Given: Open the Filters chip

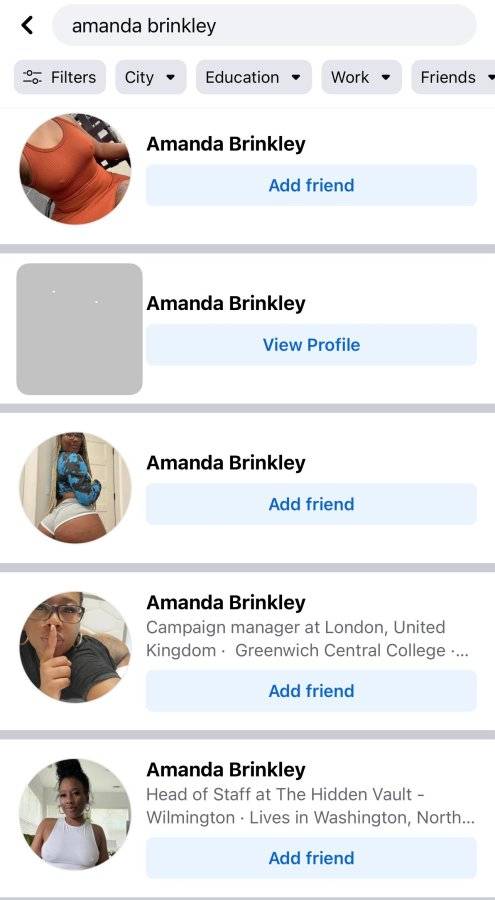Looking at the screenshot, I should pyautogui.click(x=60, y=77).
